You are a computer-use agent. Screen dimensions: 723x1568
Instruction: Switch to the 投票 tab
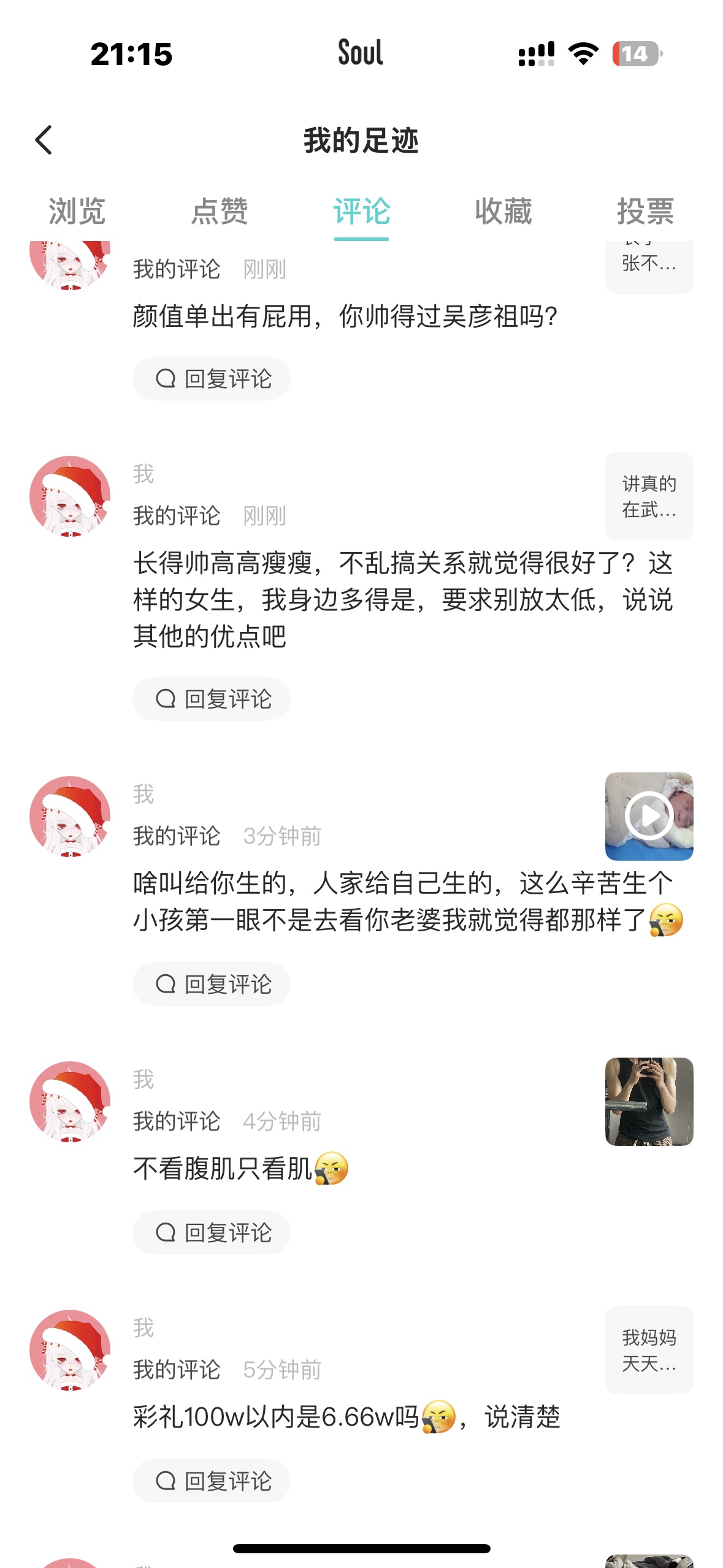point(646,212)
